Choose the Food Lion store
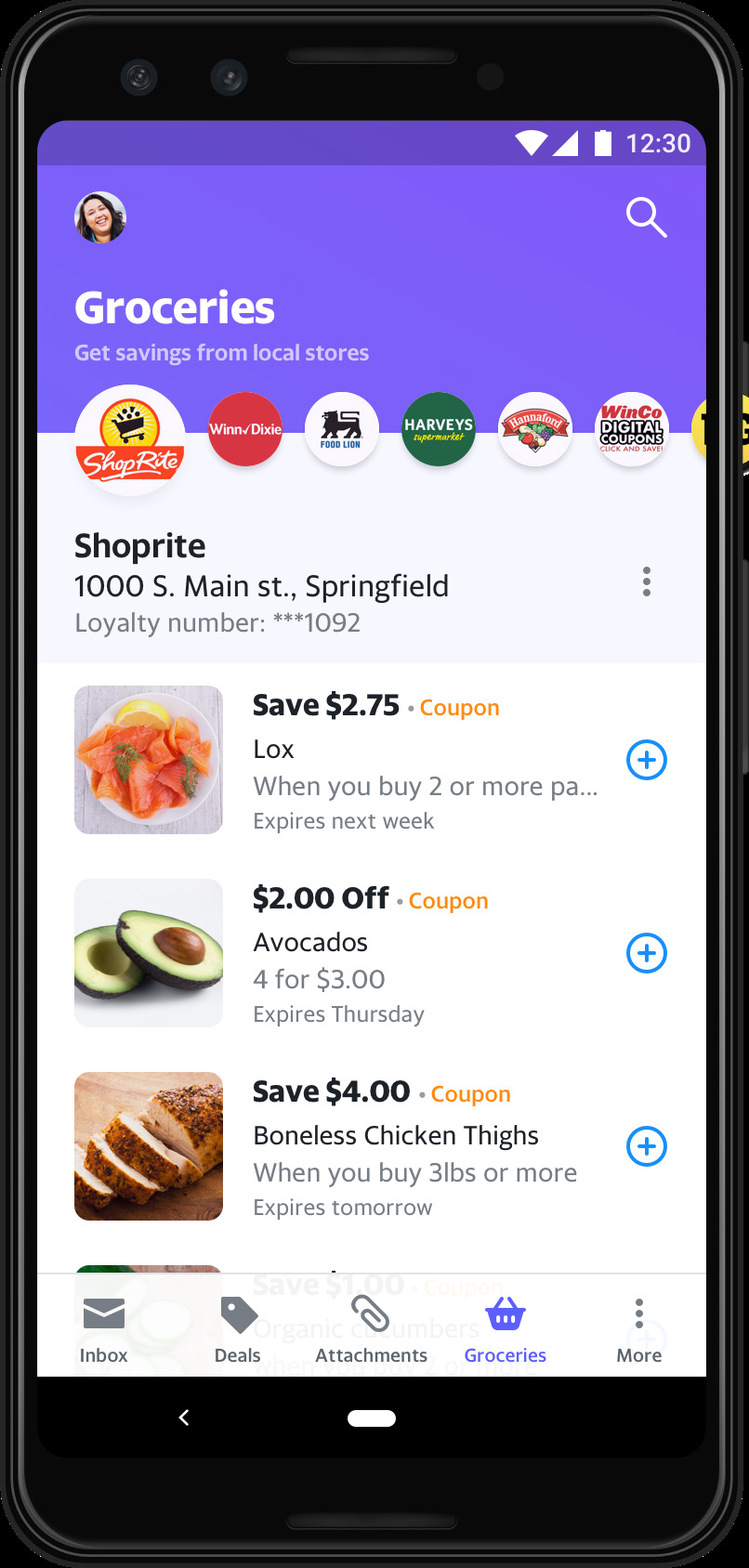This screenshot has width=749, height=1568. click(x=342, y=429)
